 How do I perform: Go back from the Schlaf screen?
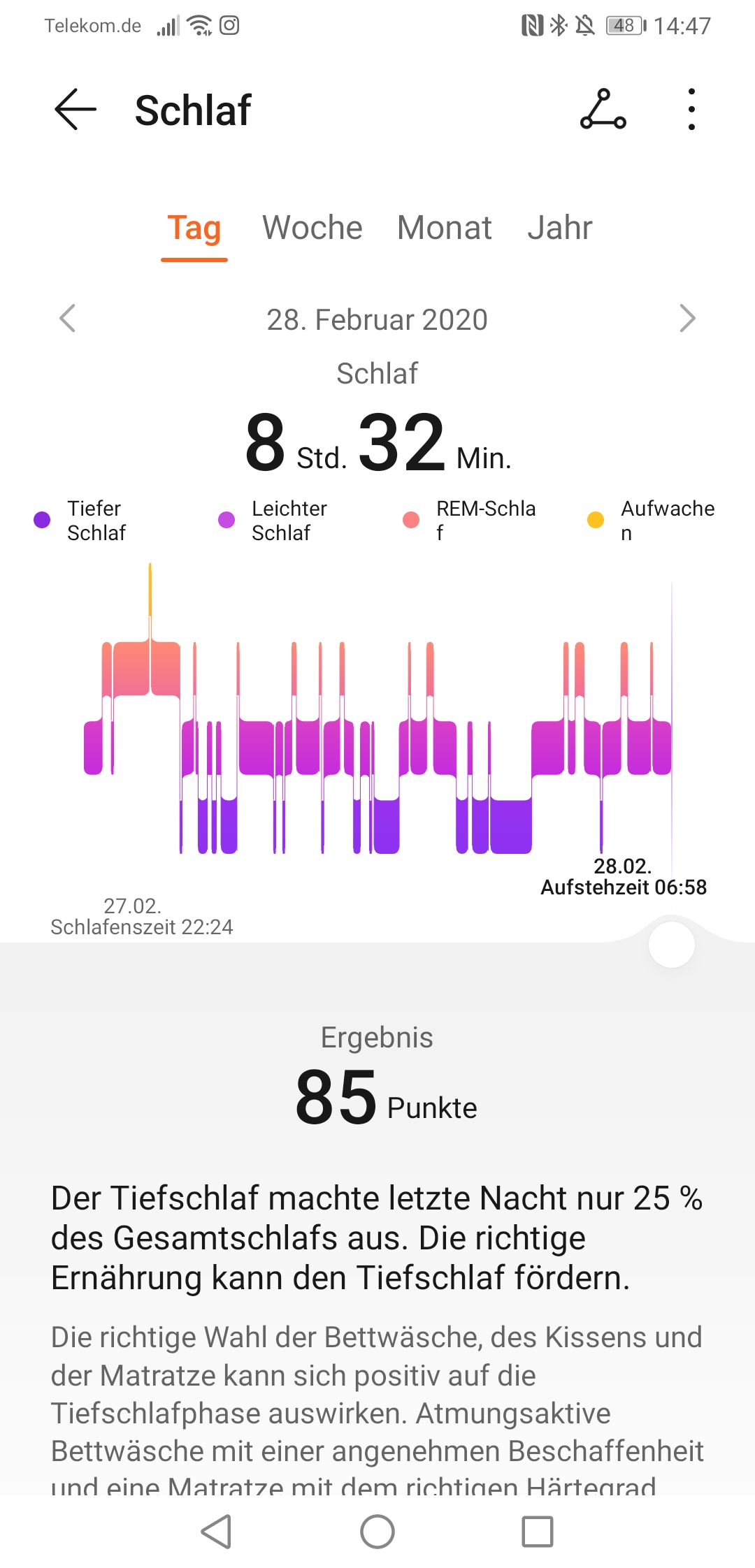[x=75, y=110]
